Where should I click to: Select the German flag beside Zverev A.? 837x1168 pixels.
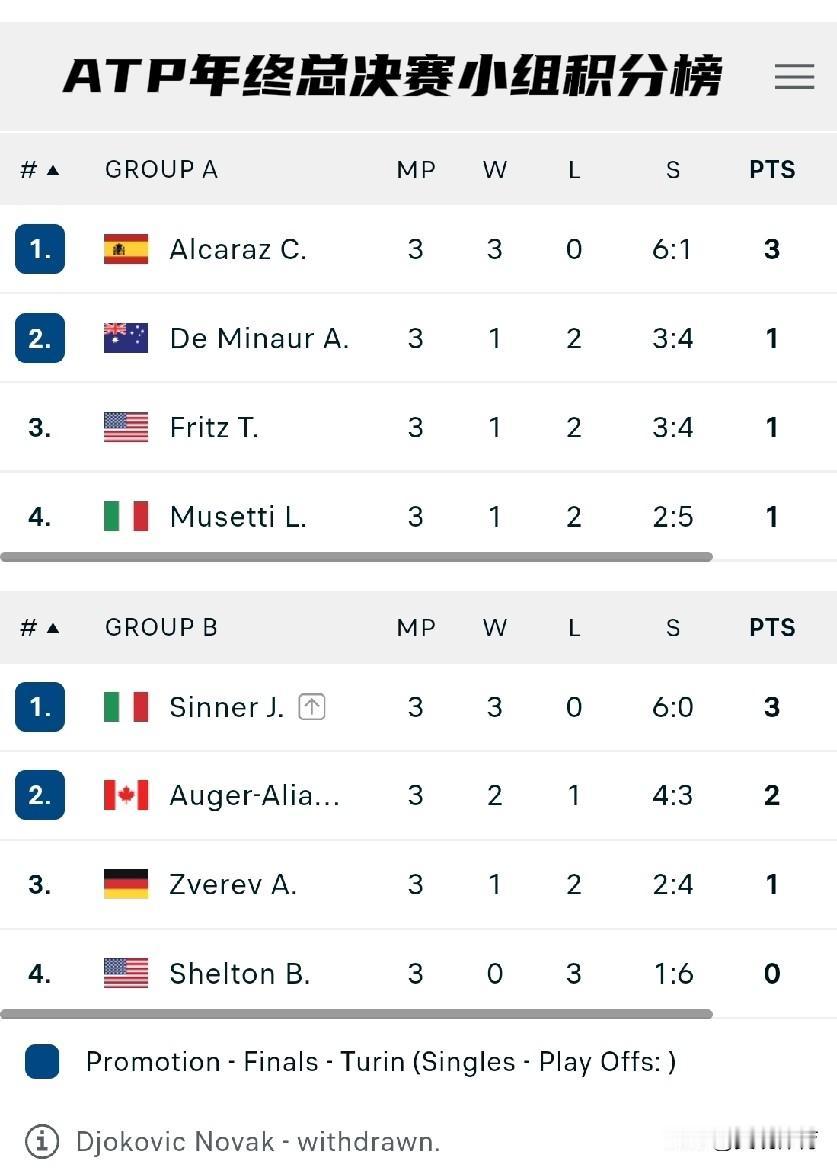125,884
